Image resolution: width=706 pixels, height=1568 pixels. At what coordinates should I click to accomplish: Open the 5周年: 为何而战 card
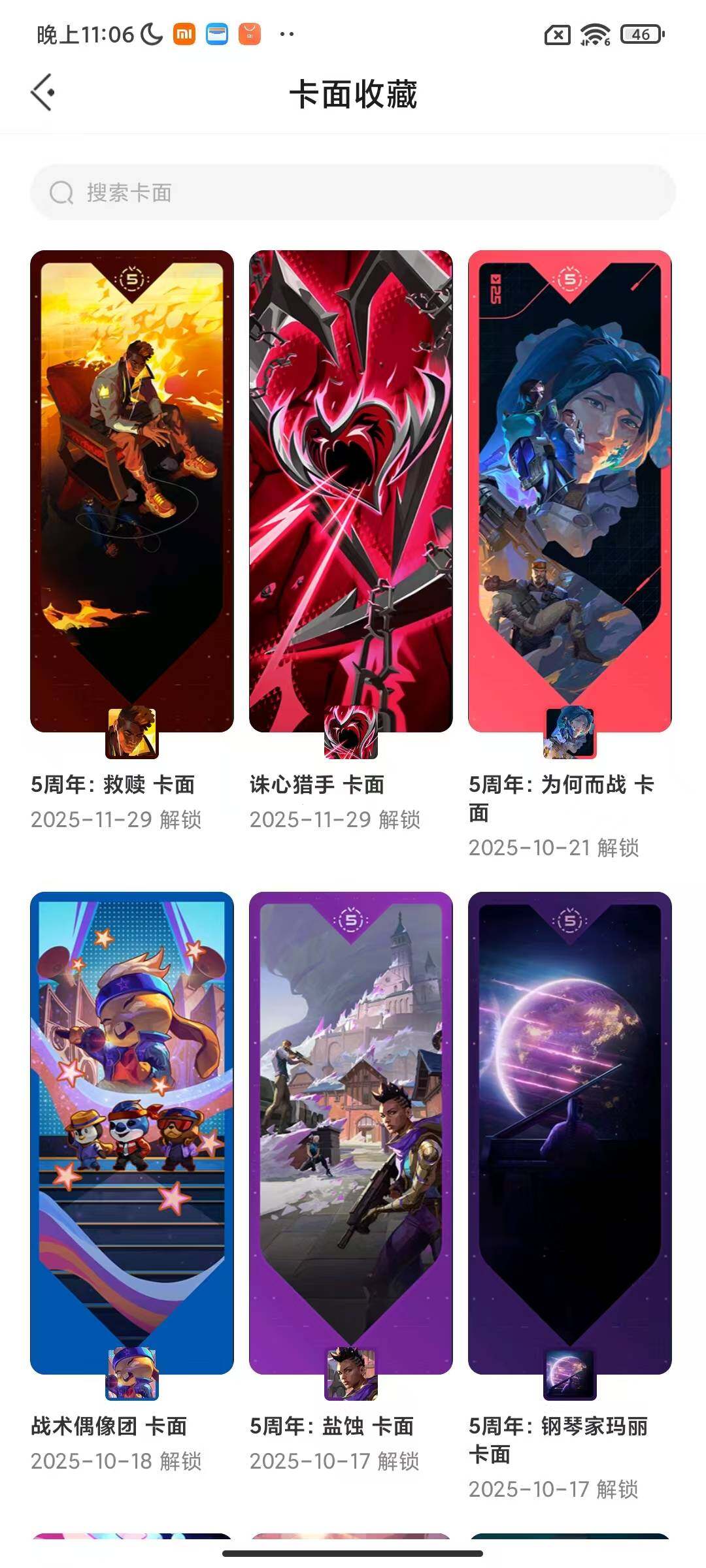point(570,490)
